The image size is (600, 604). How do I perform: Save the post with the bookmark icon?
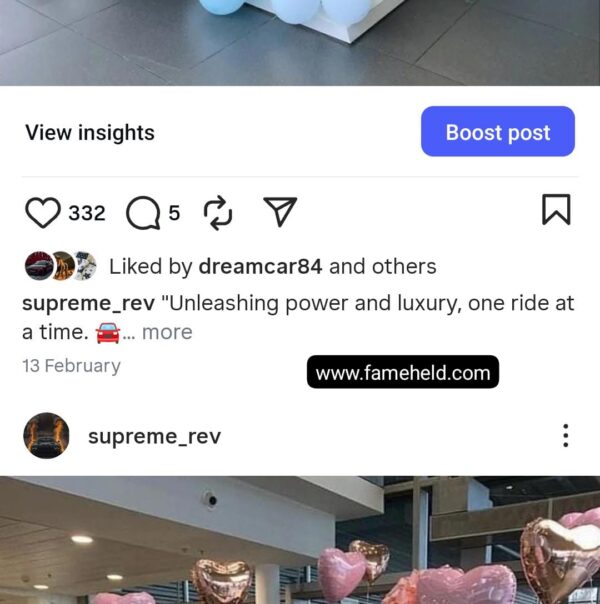(x=556, y=210)
